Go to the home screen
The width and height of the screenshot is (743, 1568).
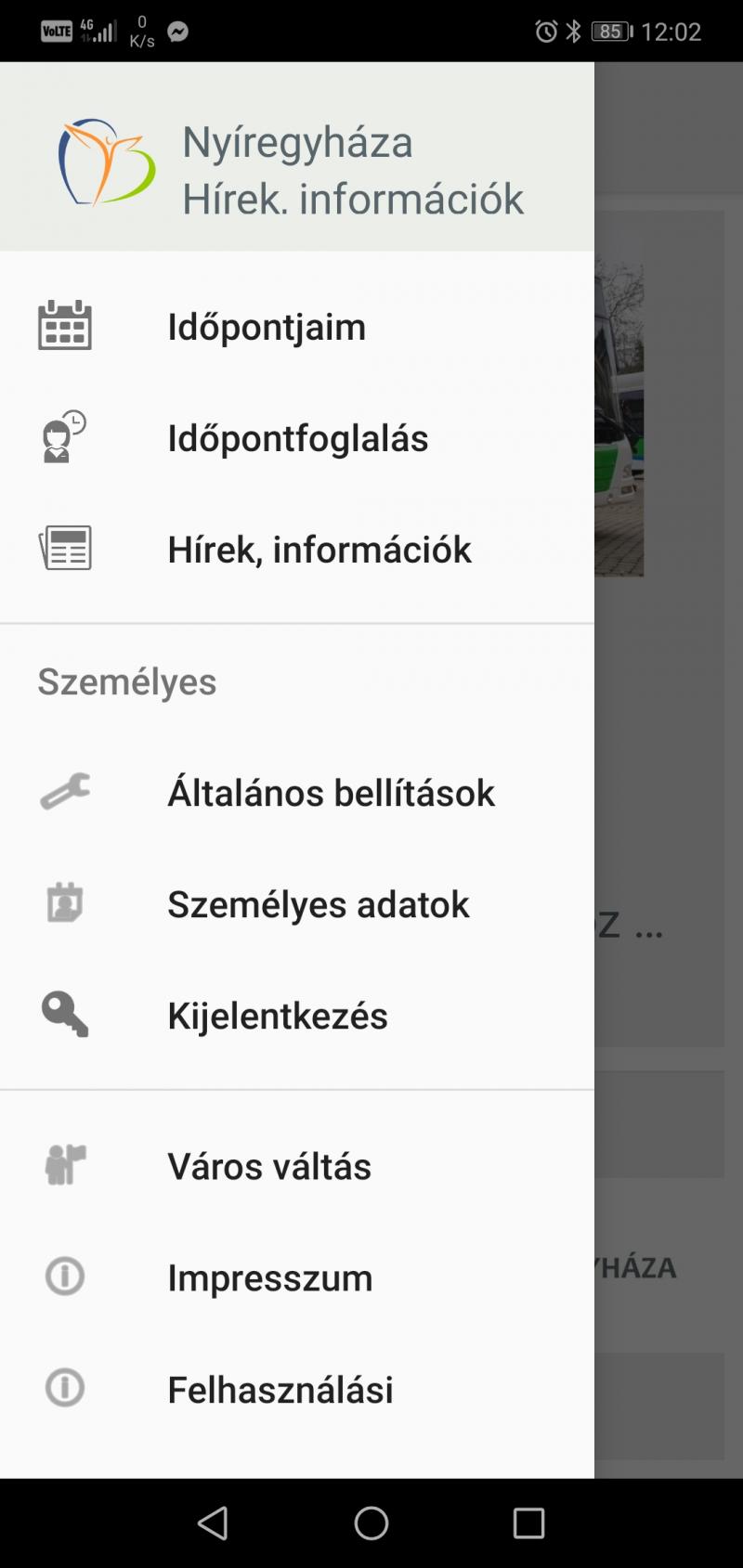(371, 1523)
